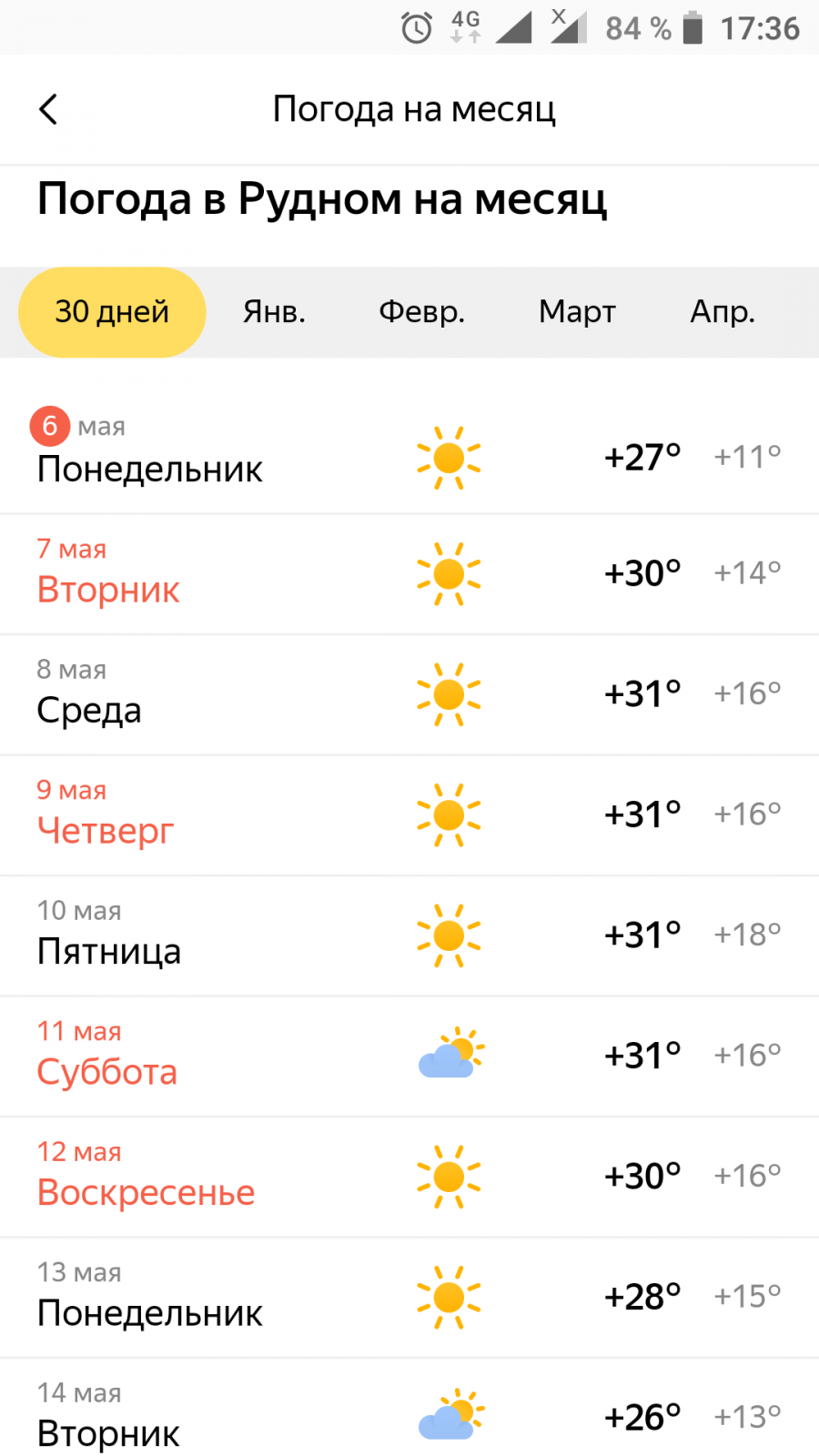This screenshot has height=1456, width=819.
Task: Open 13 мая Понедельник weather row
Action: coord(409,1297)
